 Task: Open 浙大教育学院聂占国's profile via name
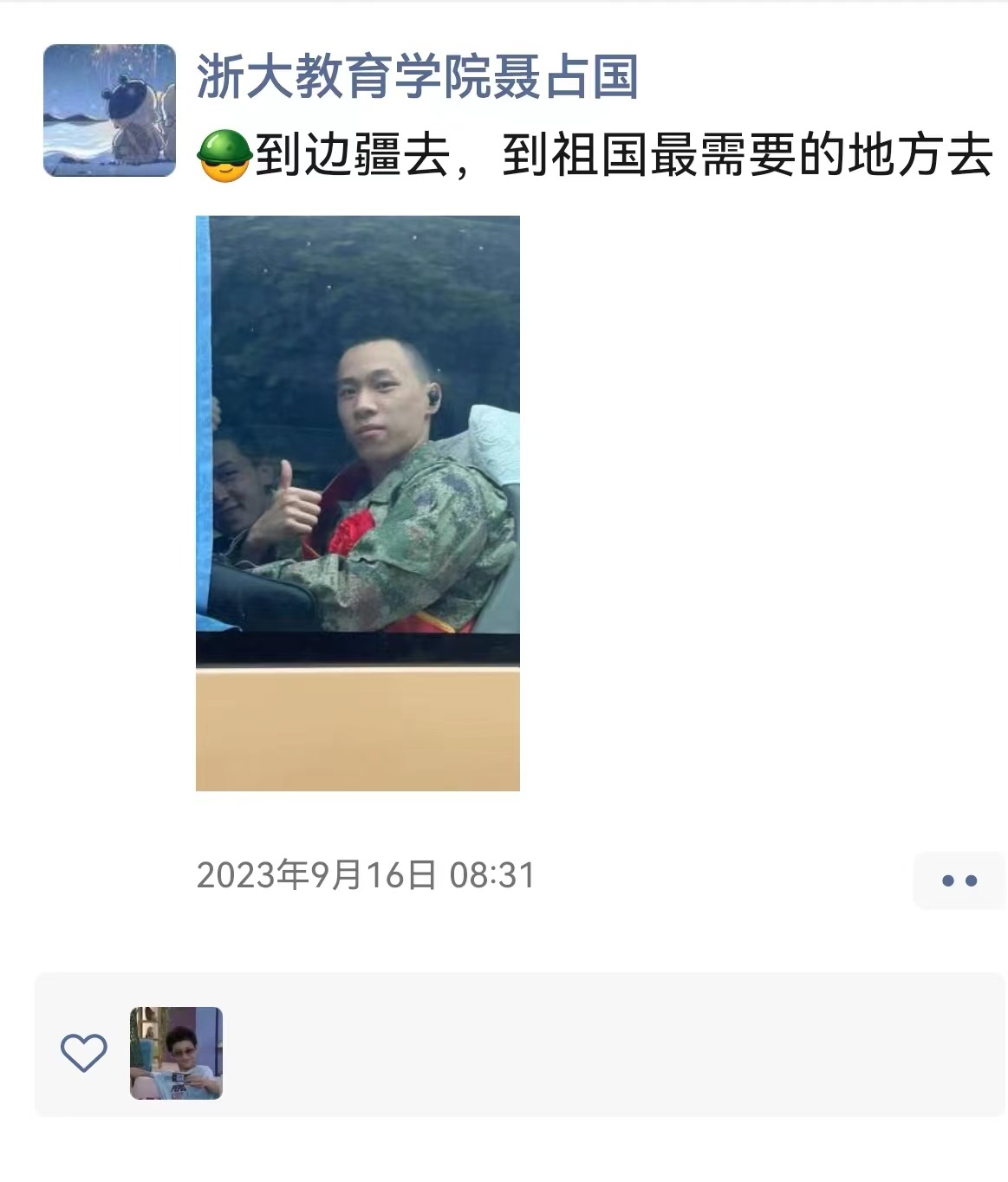tap(417, 77)
